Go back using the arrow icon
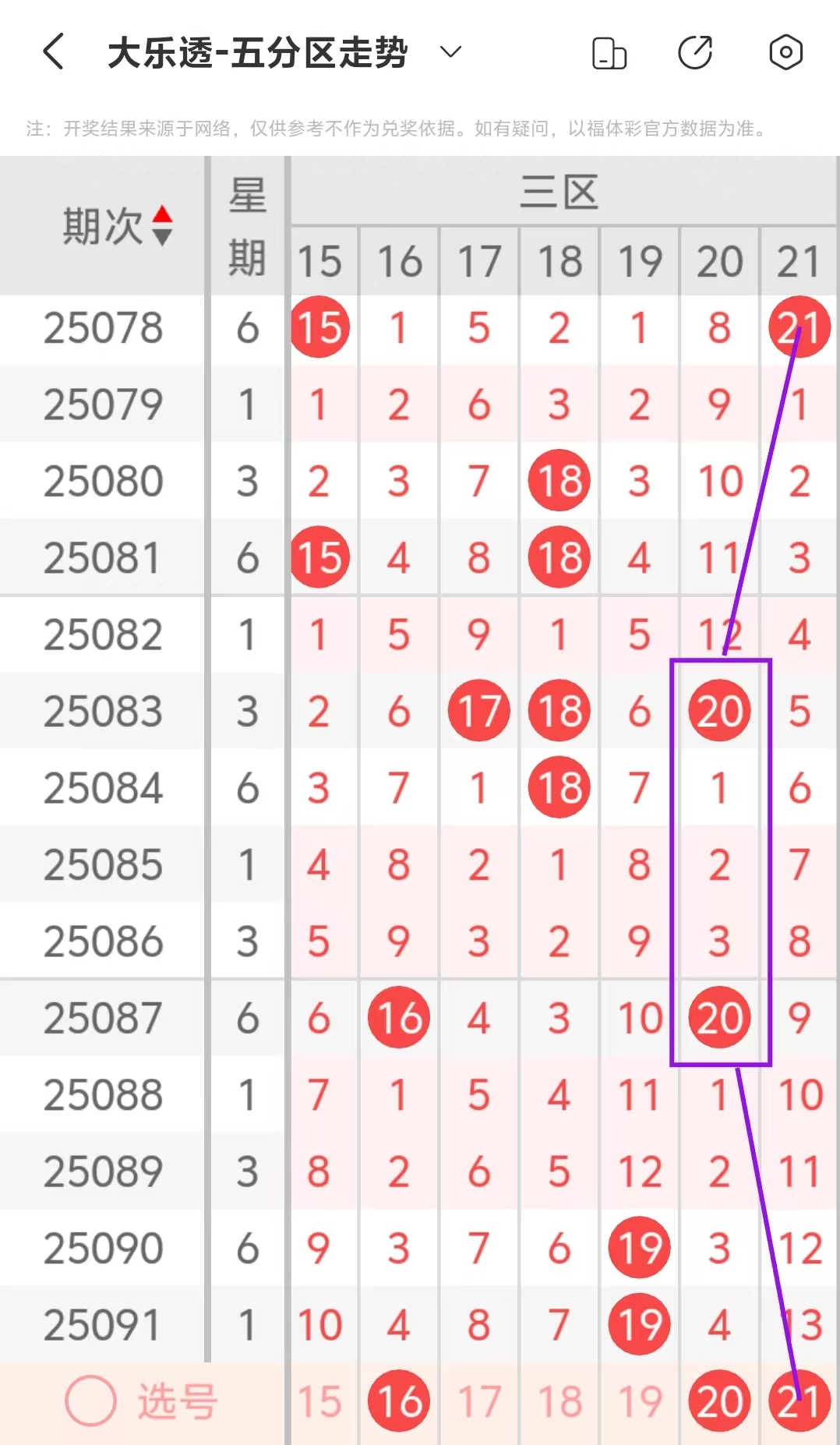 tap(53, 52)
